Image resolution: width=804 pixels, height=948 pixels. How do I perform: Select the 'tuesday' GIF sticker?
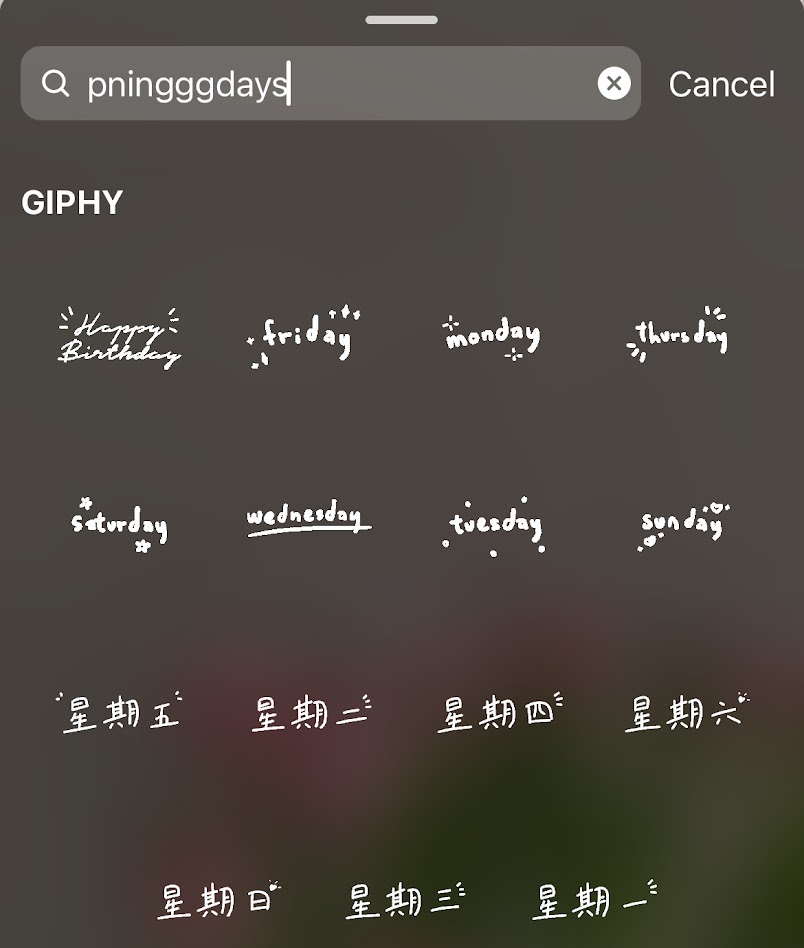[x=494, y=522]
